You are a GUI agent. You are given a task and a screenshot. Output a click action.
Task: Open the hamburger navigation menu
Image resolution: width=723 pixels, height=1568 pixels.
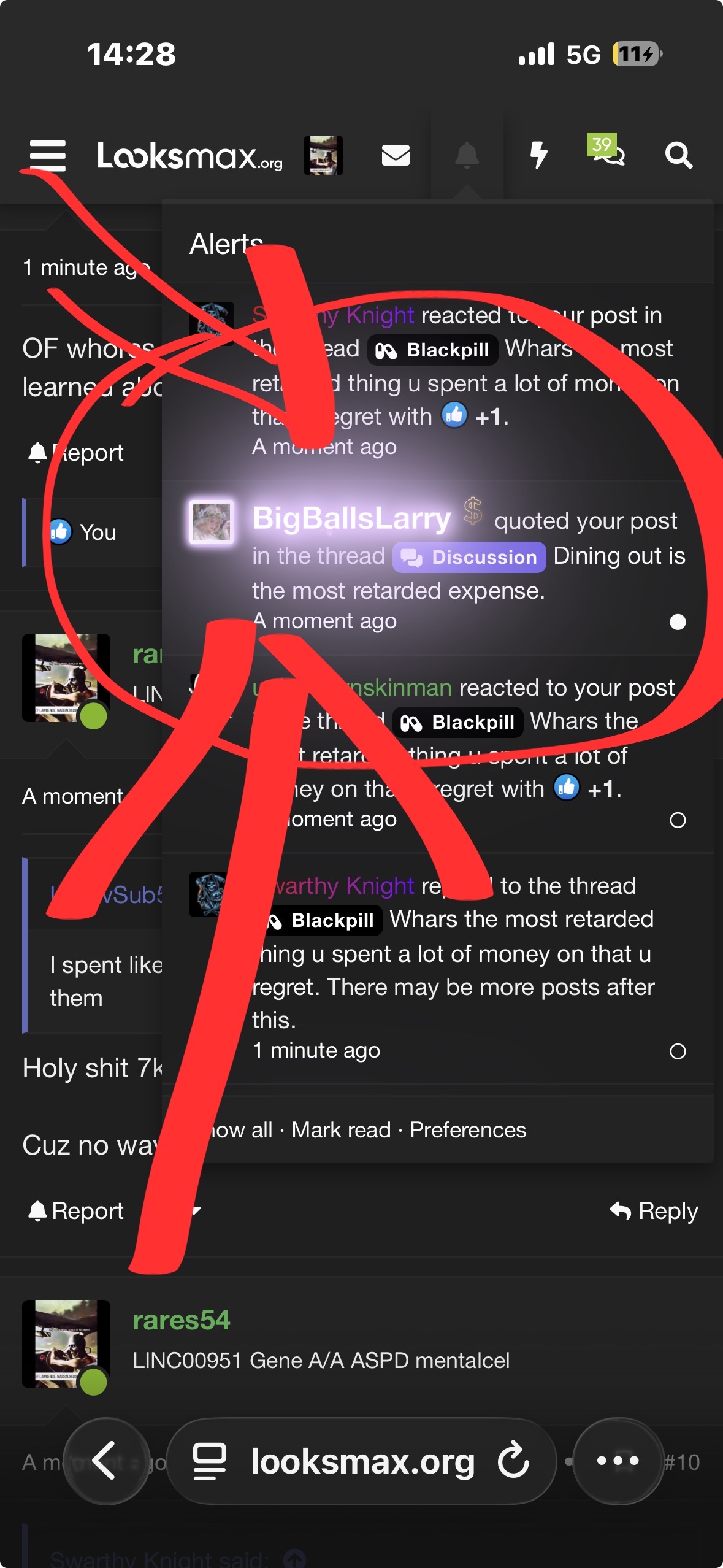[x=47, y=155]
